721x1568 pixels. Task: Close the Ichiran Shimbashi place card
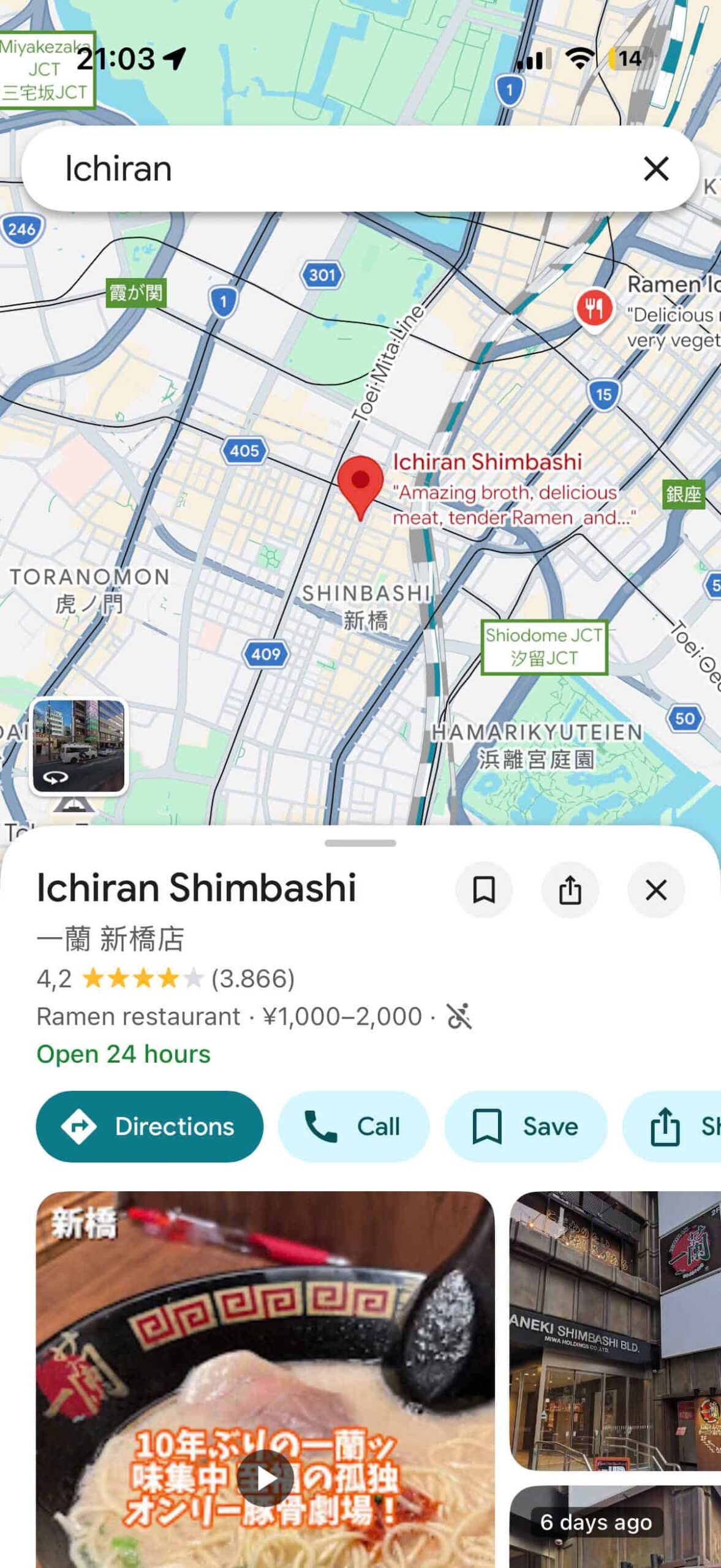pyautogui.click(x=656, y=890)
